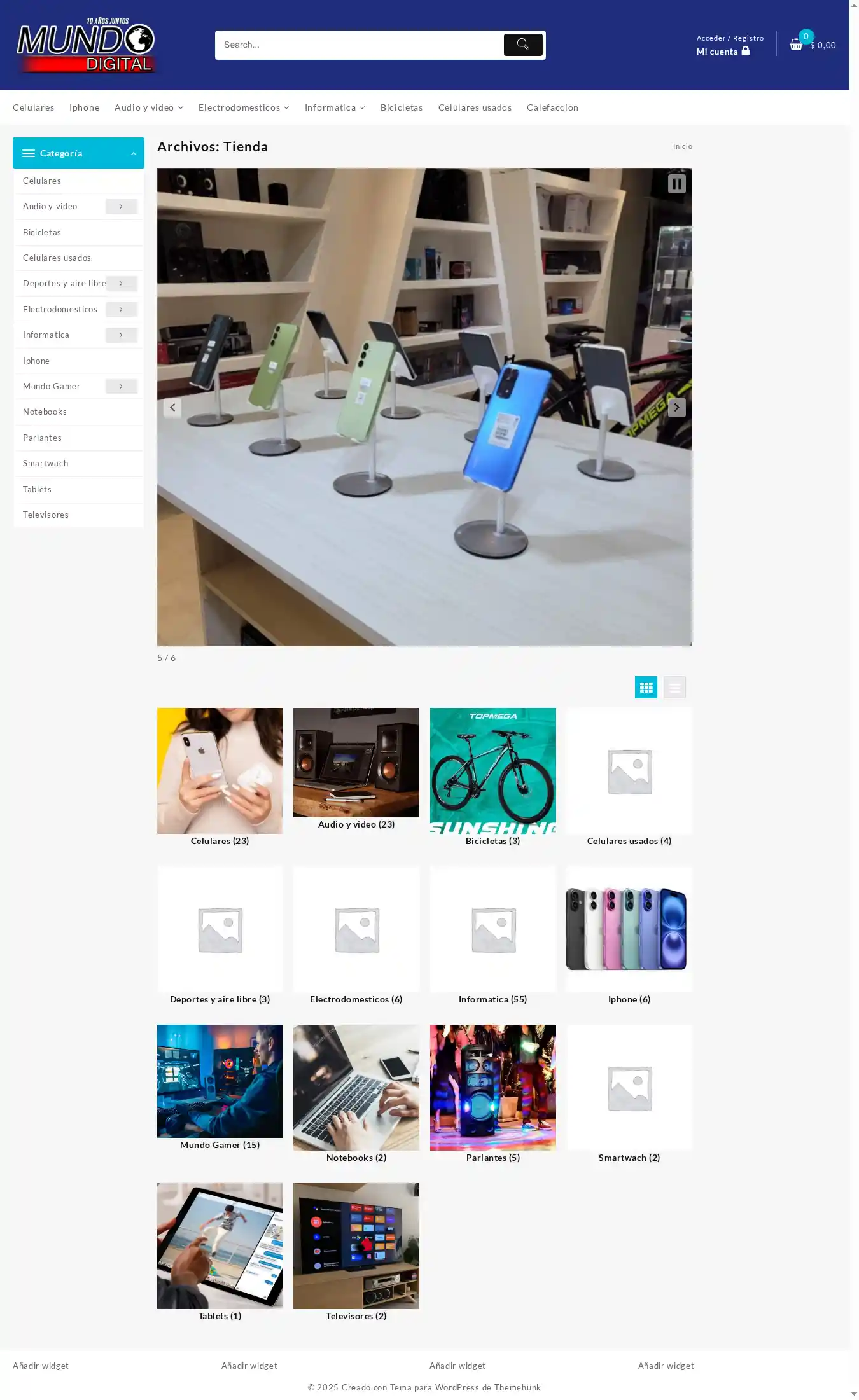Open the shopping cart icon
Screen dimensions: 859x1400
pyautogui.click(x=796, y=45)
